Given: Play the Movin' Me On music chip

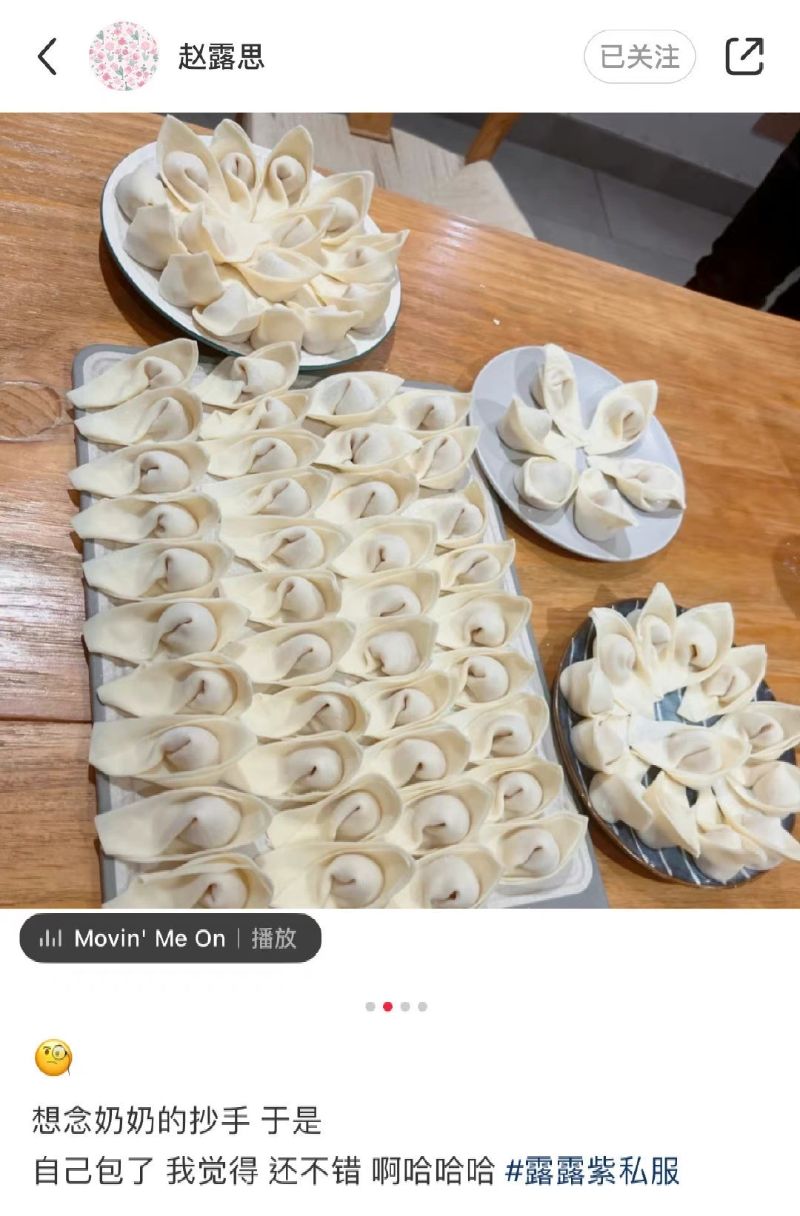Looking at the screenshot, I should pyautogui.click(x=170, y=938).
